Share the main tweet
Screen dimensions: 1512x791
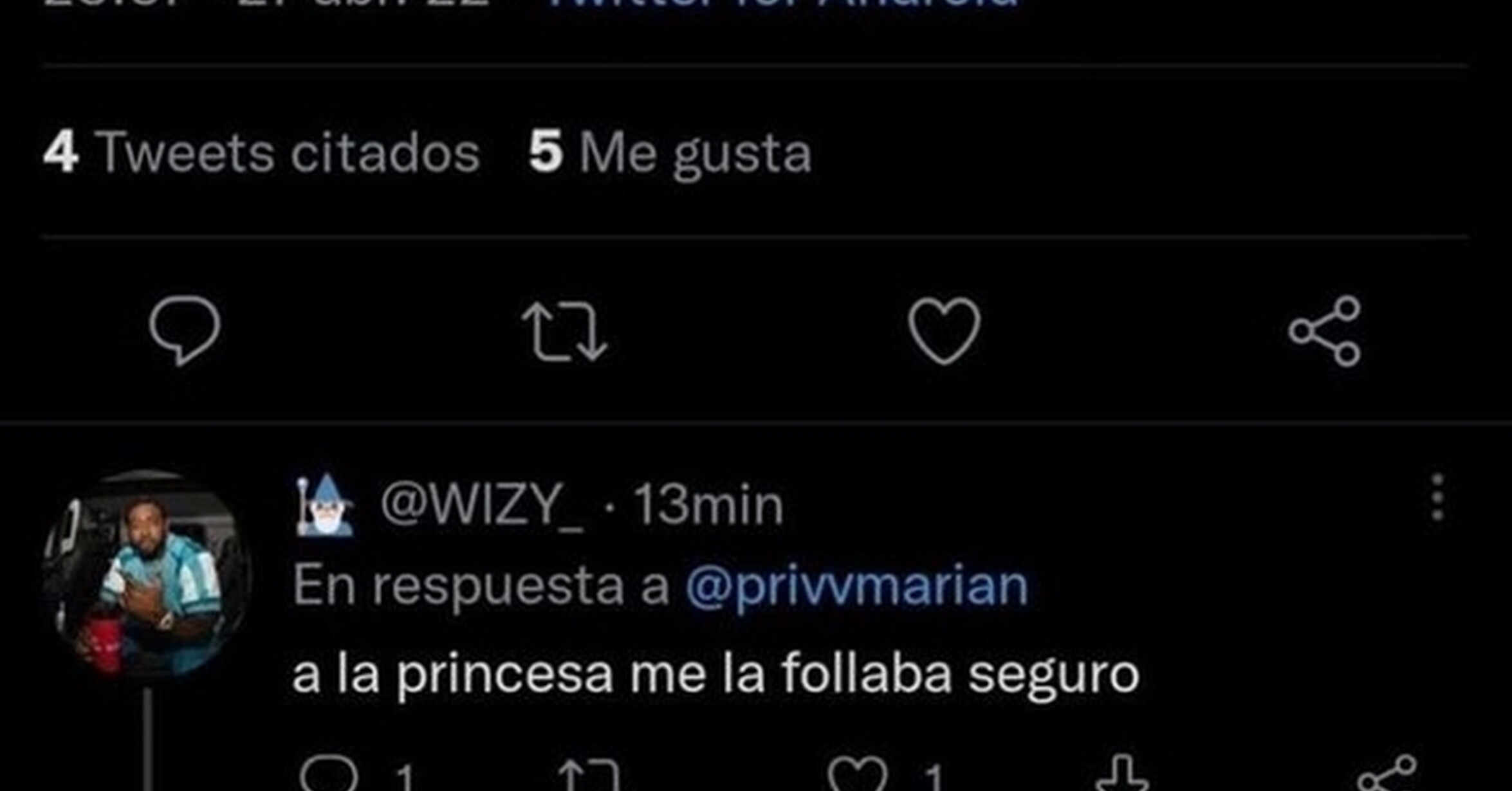[x=1324, y=331]
